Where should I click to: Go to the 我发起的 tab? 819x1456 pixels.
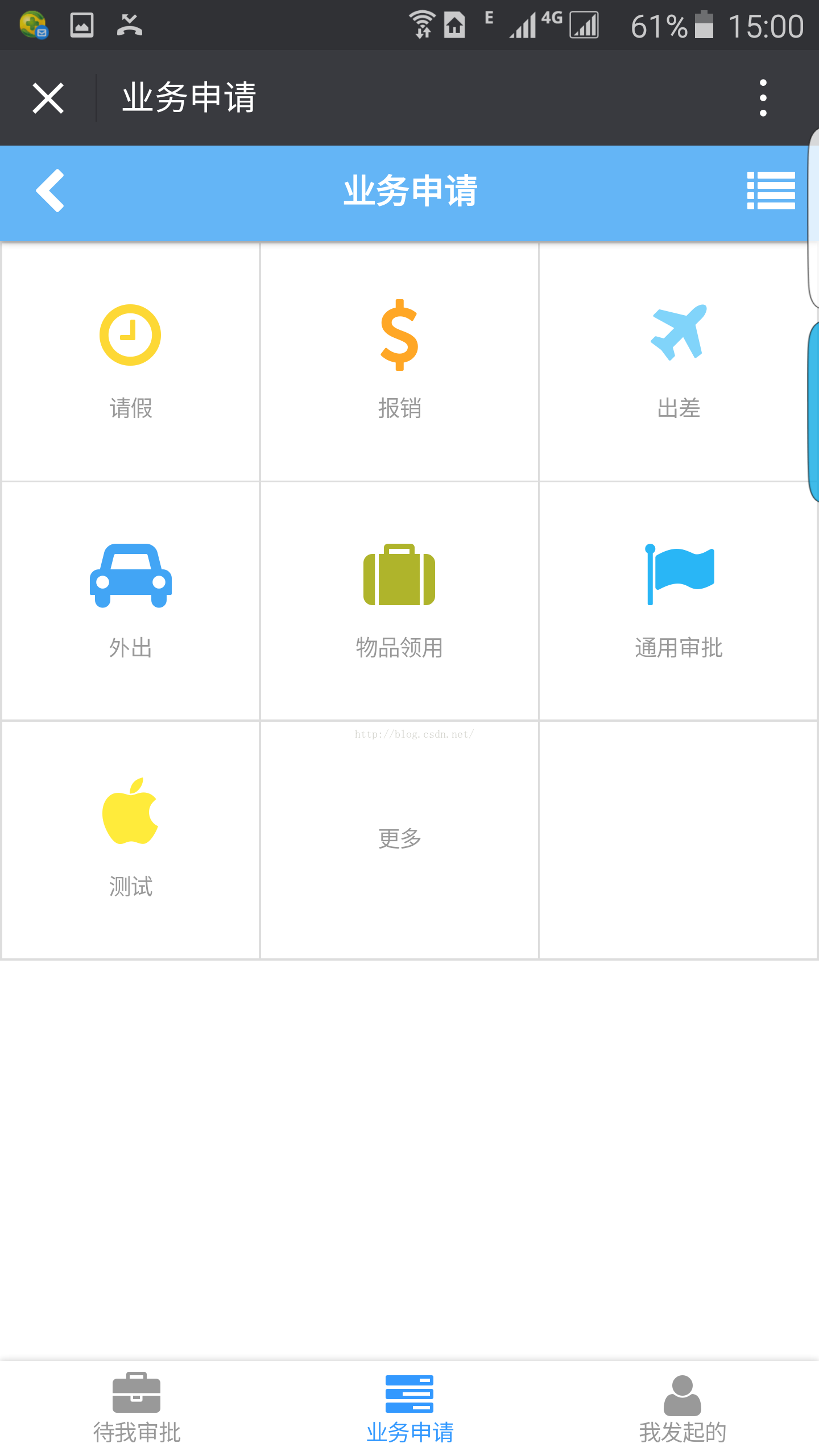pos(682,1408)
